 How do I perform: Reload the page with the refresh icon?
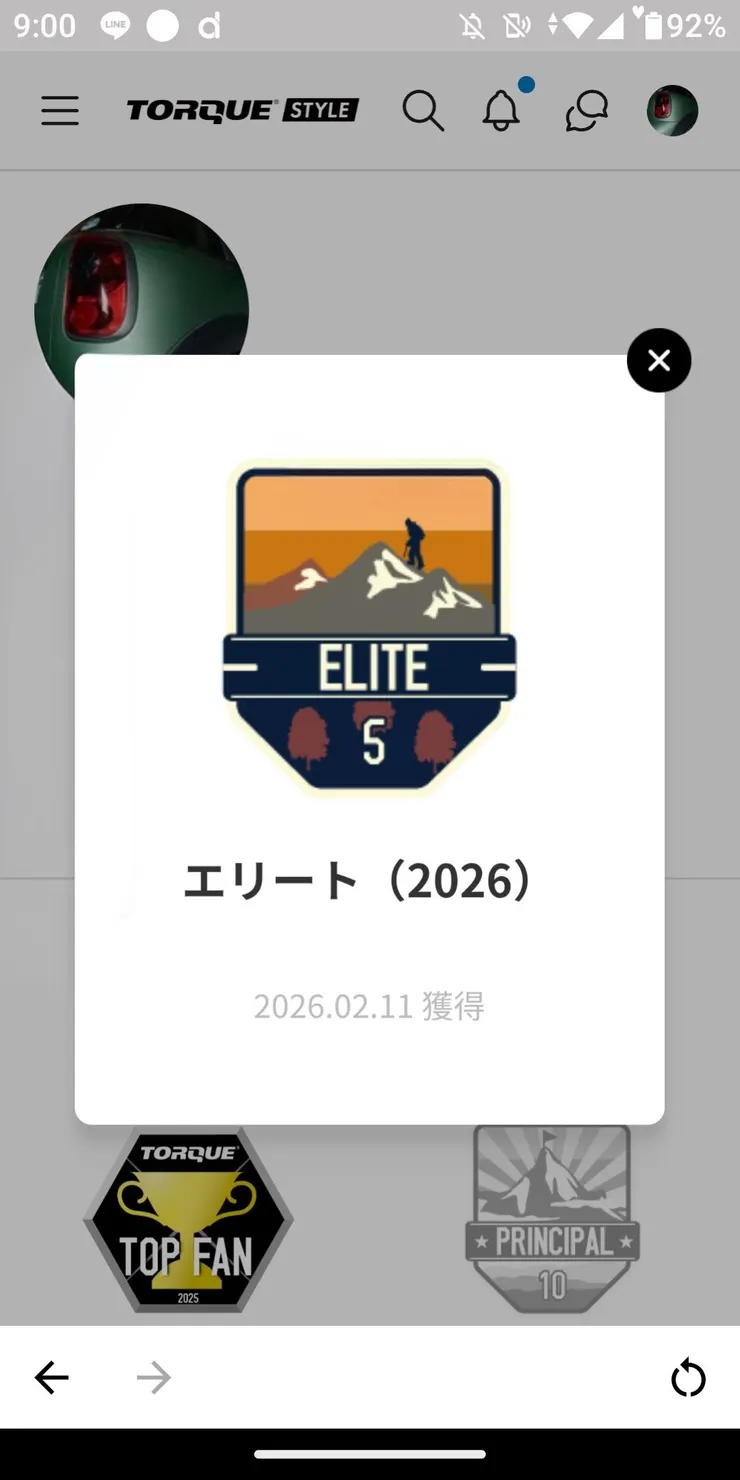688,1377
